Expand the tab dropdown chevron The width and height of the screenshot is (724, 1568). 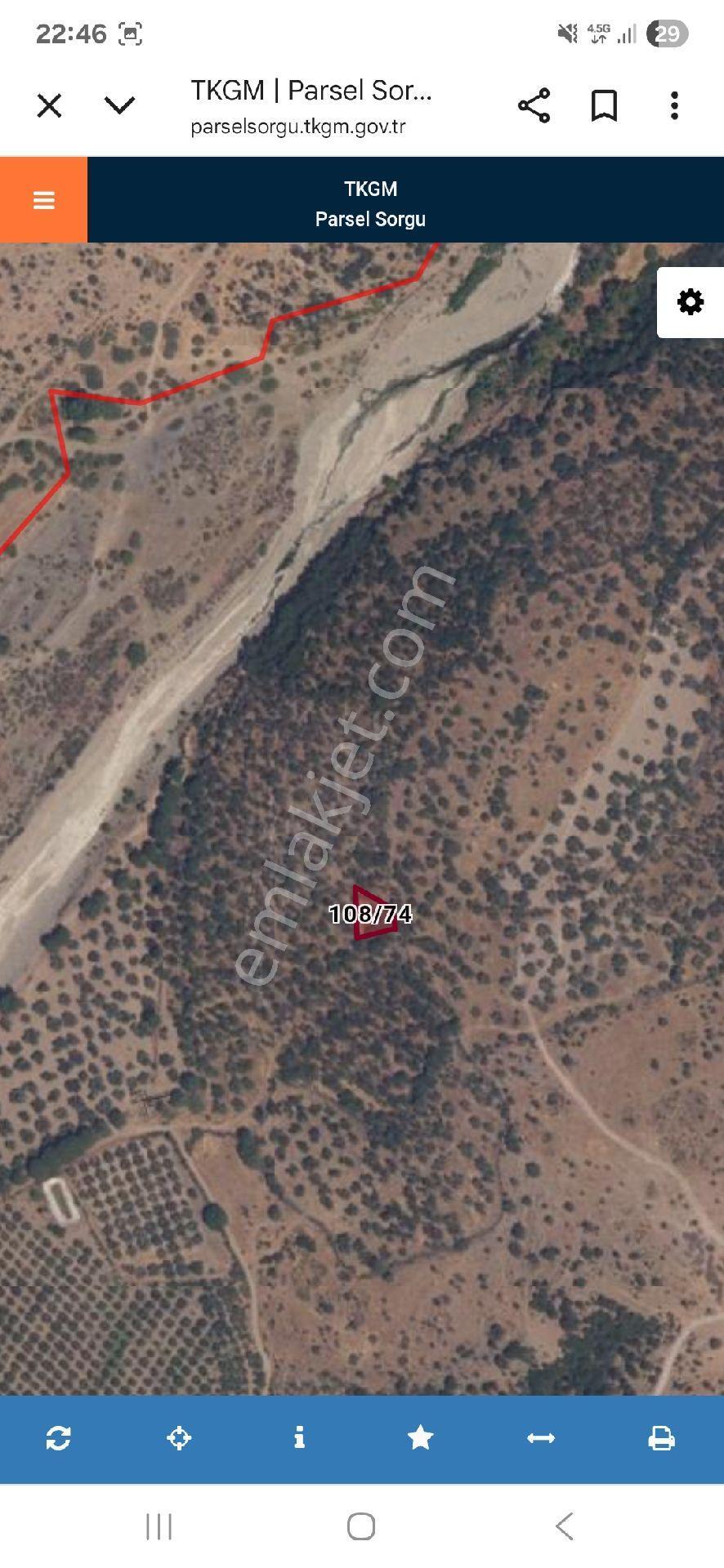coord(120,105)
